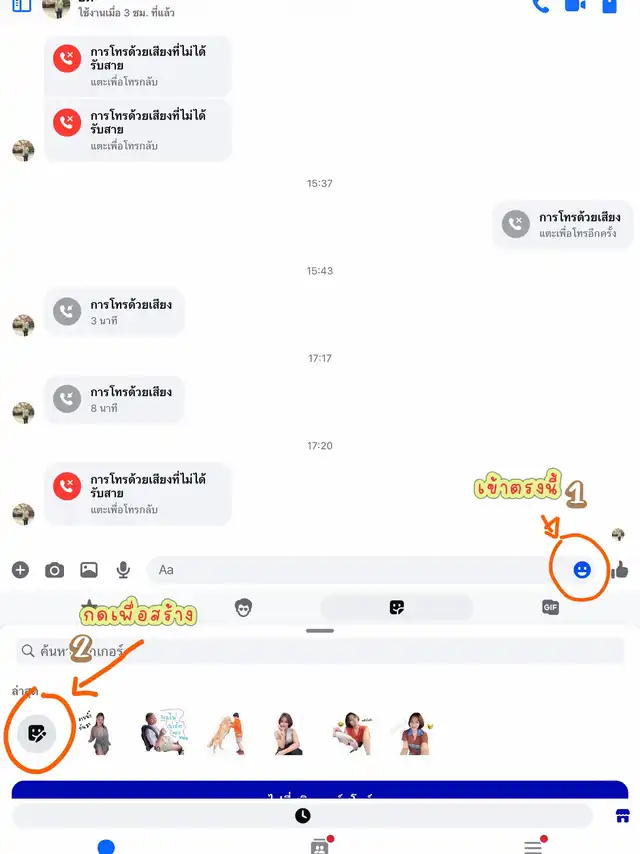The height and width of the screenshot is (854, 640).
Task: Select the stickers tab
Action: [x=397, y=607]
